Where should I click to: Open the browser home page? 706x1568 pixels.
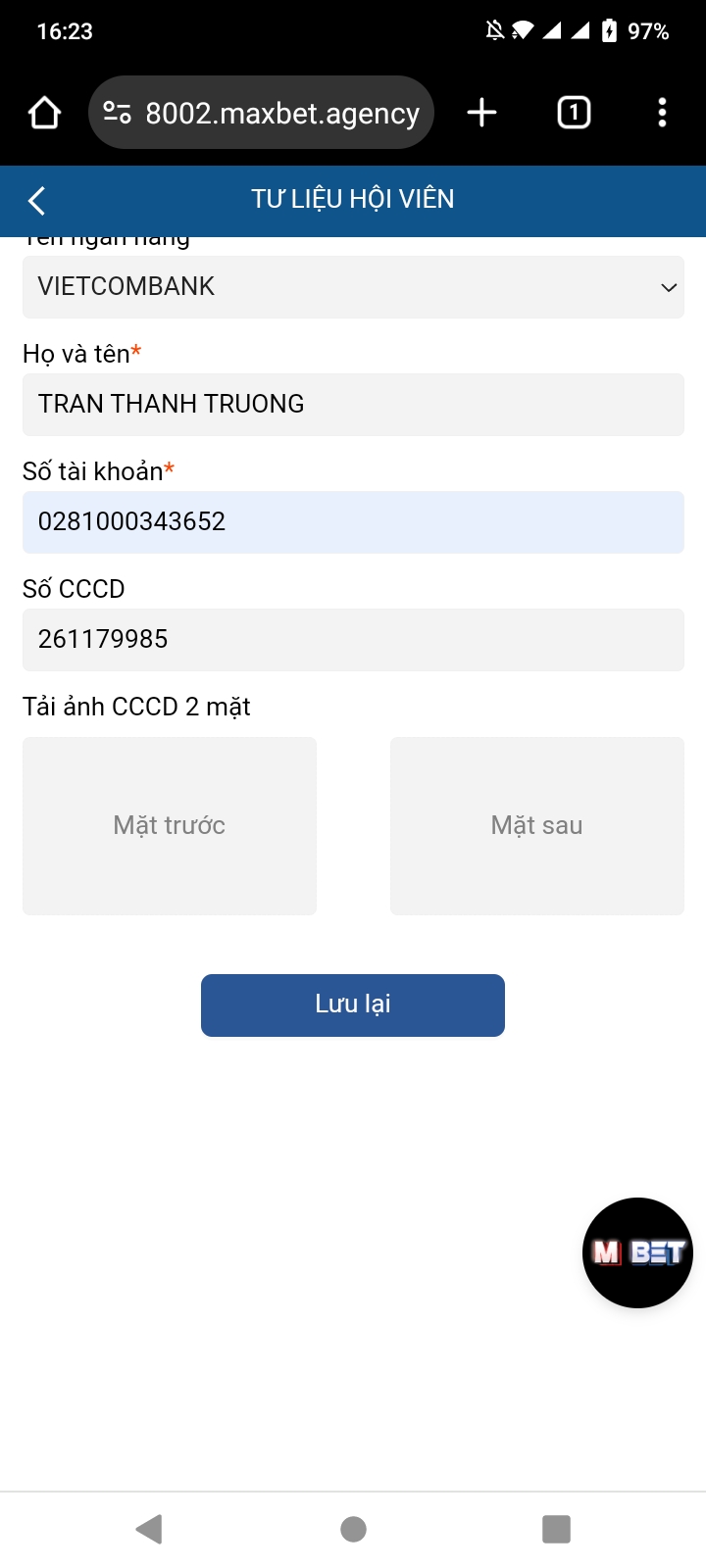point(44,113)
